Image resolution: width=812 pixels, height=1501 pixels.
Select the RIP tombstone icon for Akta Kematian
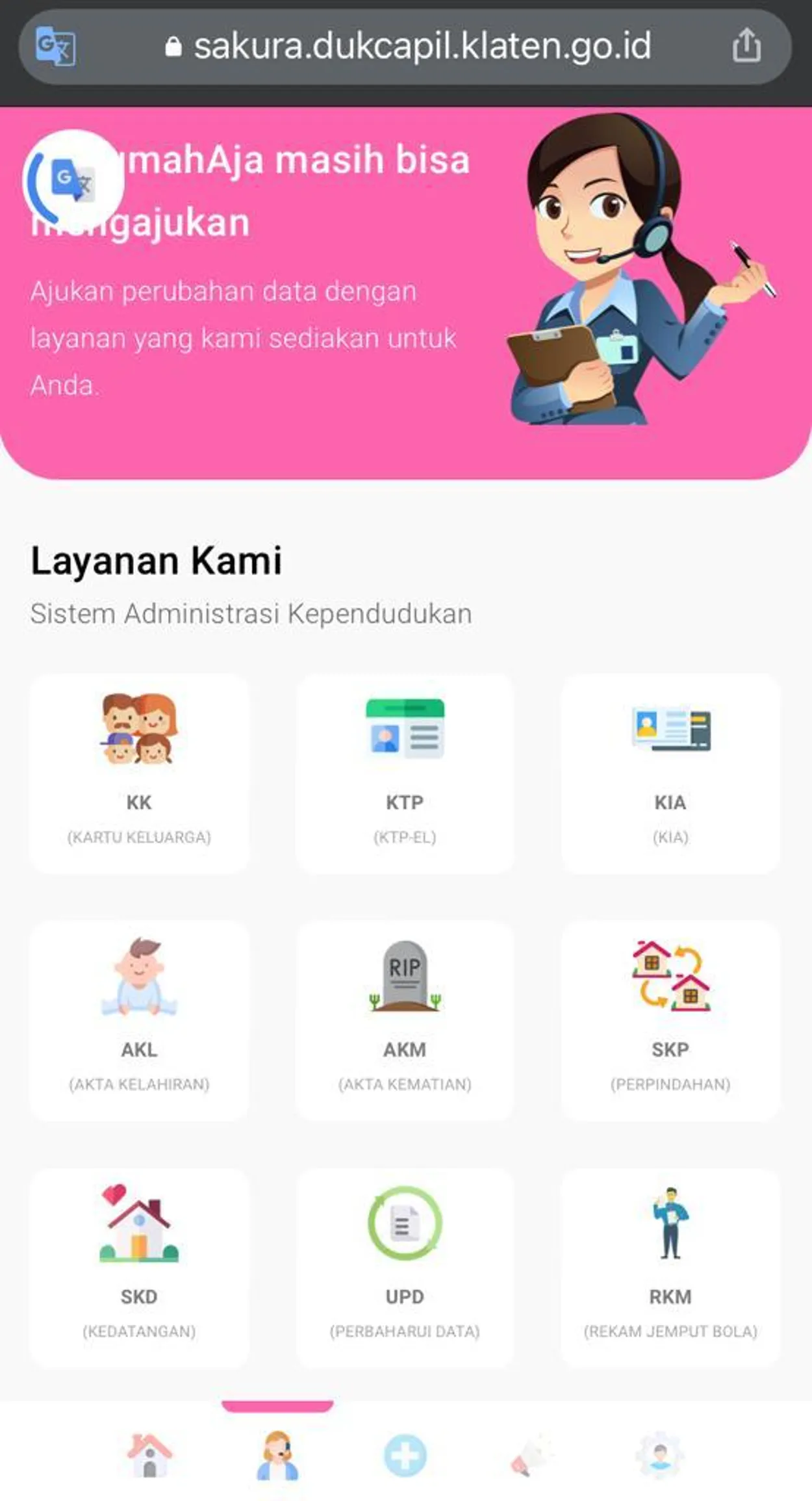click(x=406, y=981)
